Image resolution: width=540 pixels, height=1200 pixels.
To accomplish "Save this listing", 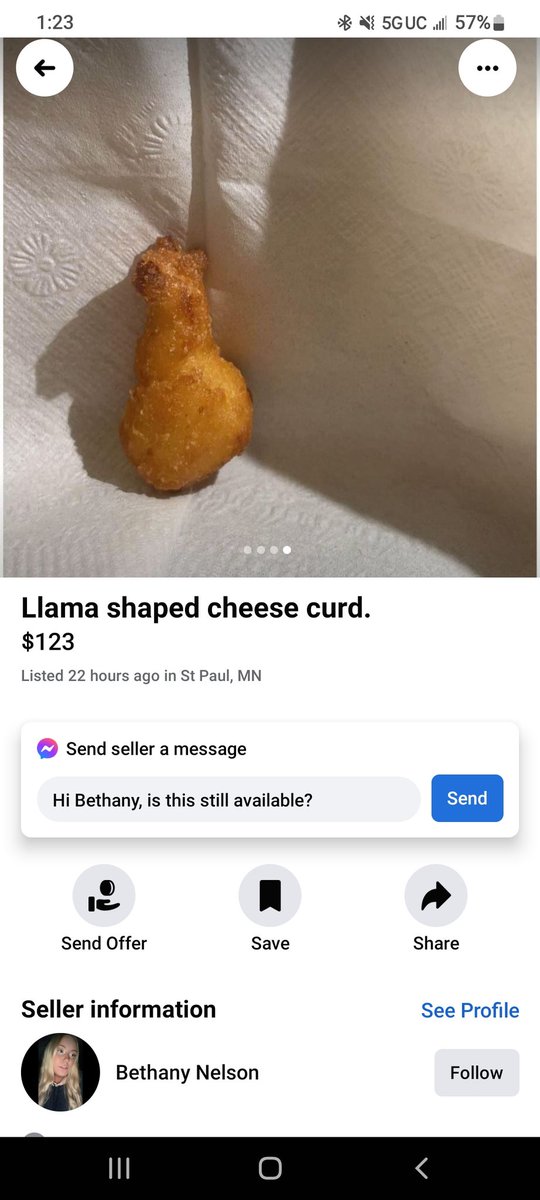I will pyautogui.click(x=270, y=909).
